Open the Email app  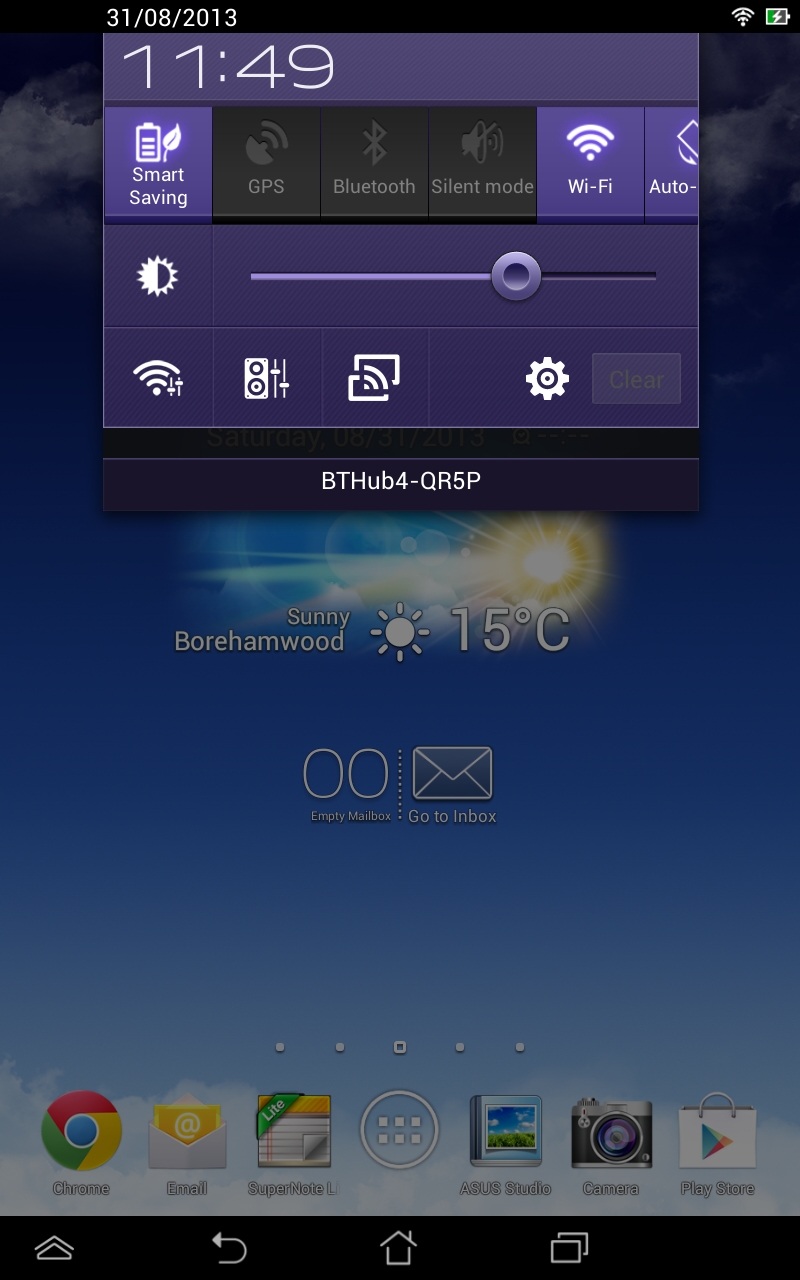coord(187,1135)
